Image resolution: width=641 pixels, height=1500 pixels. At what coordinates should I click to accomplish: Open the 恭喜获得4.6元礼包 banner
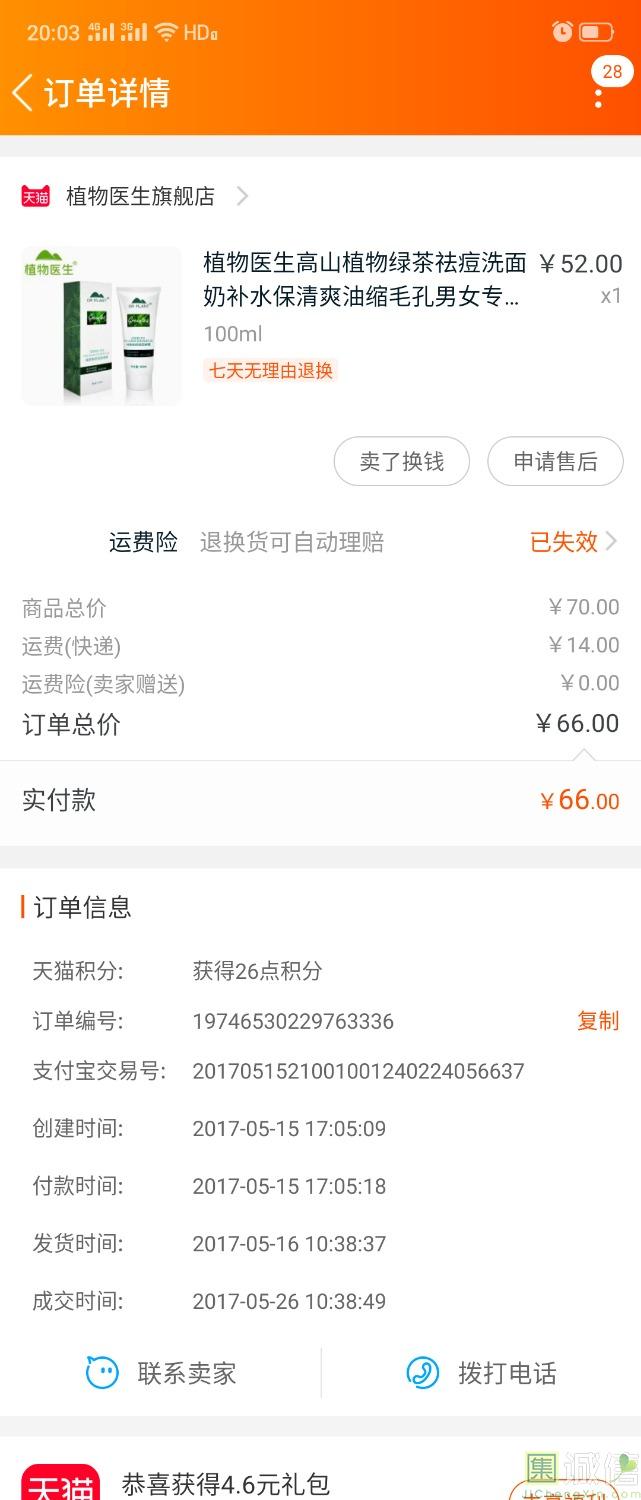[x=225, y=1483]
